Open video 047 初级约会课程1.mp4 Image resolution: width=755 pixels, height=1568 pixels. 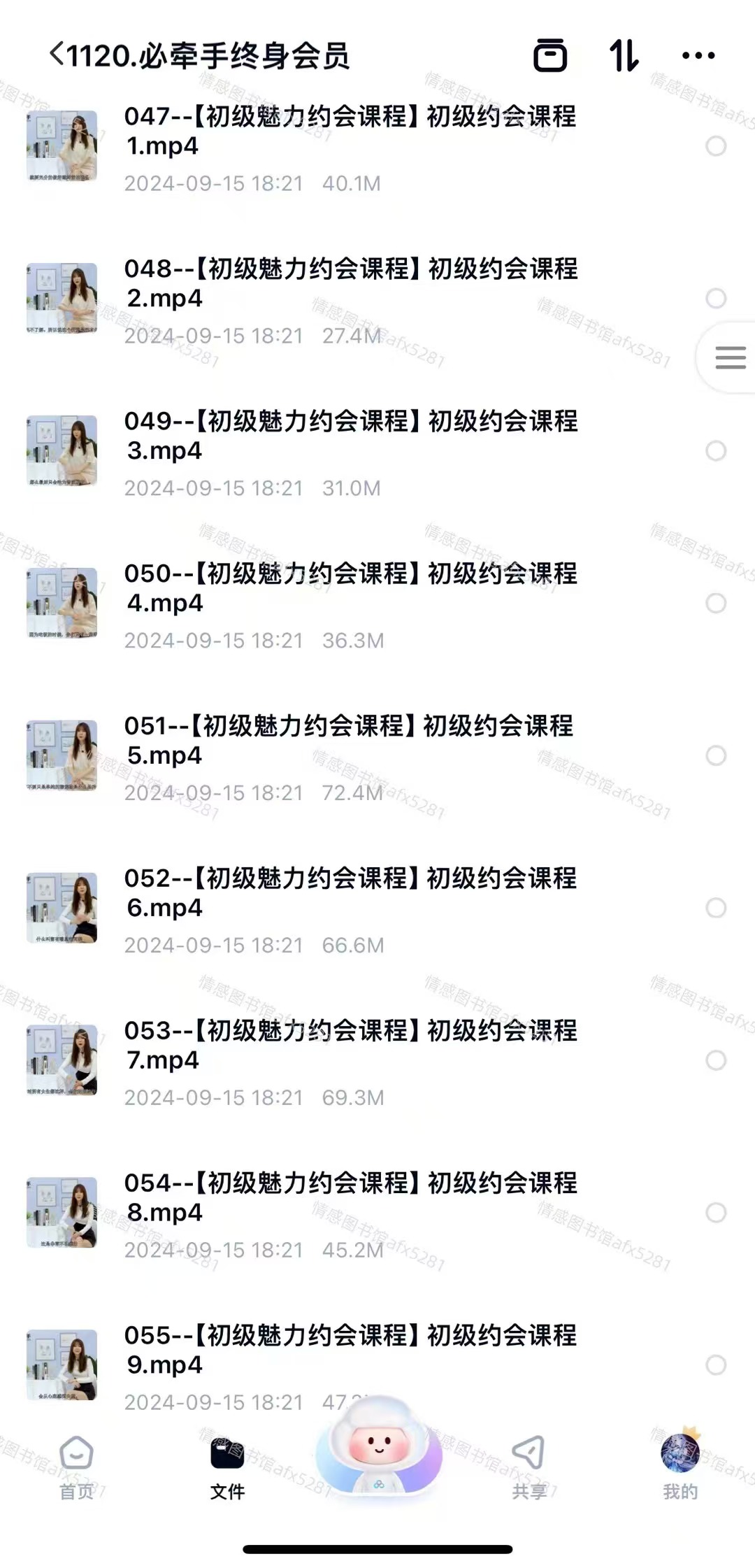point(350,131)
